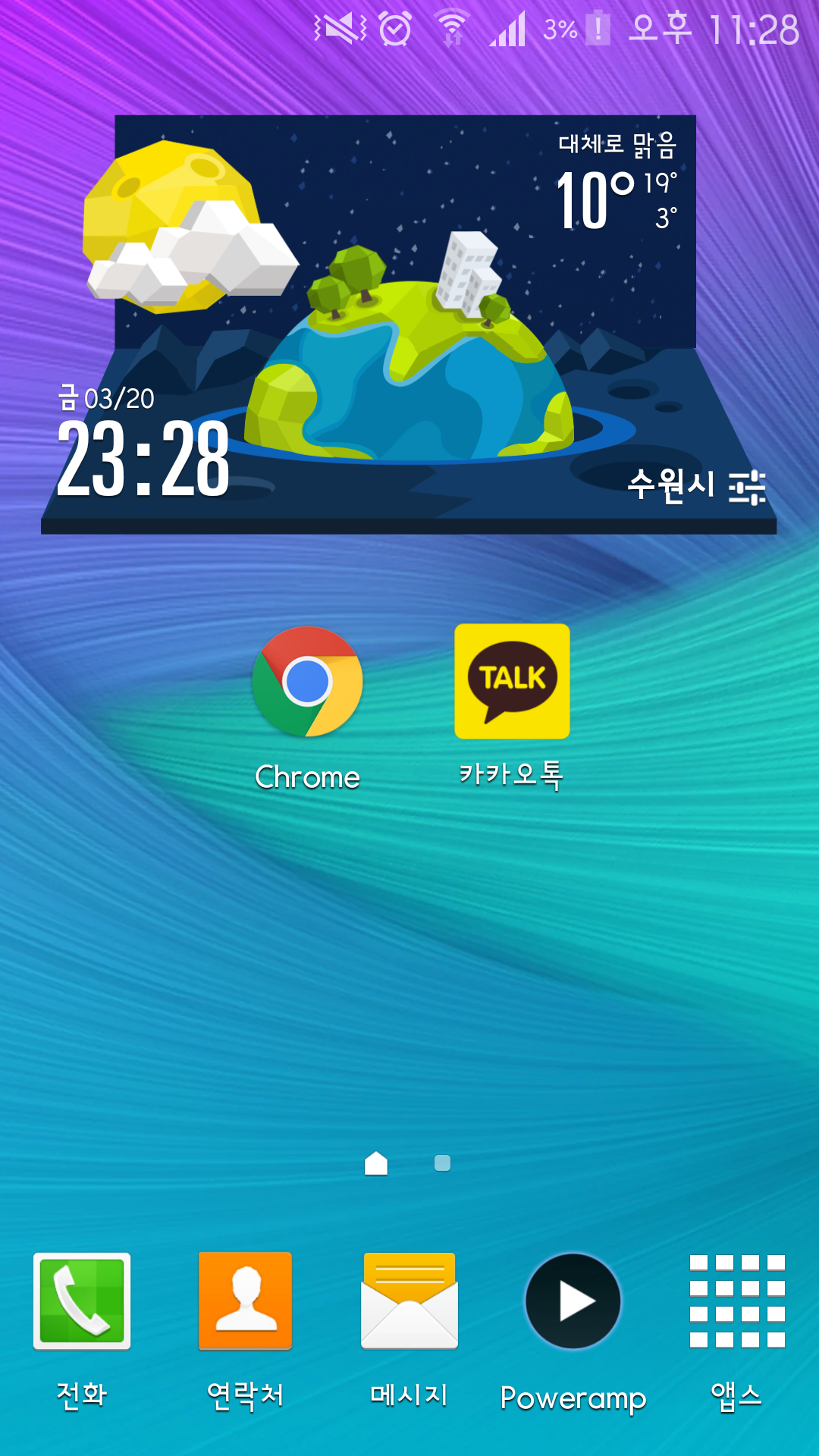Screen dimensions: 819x1456
Task: Open the Contacts (연락처) app
Action: (x=245, y=1301)
